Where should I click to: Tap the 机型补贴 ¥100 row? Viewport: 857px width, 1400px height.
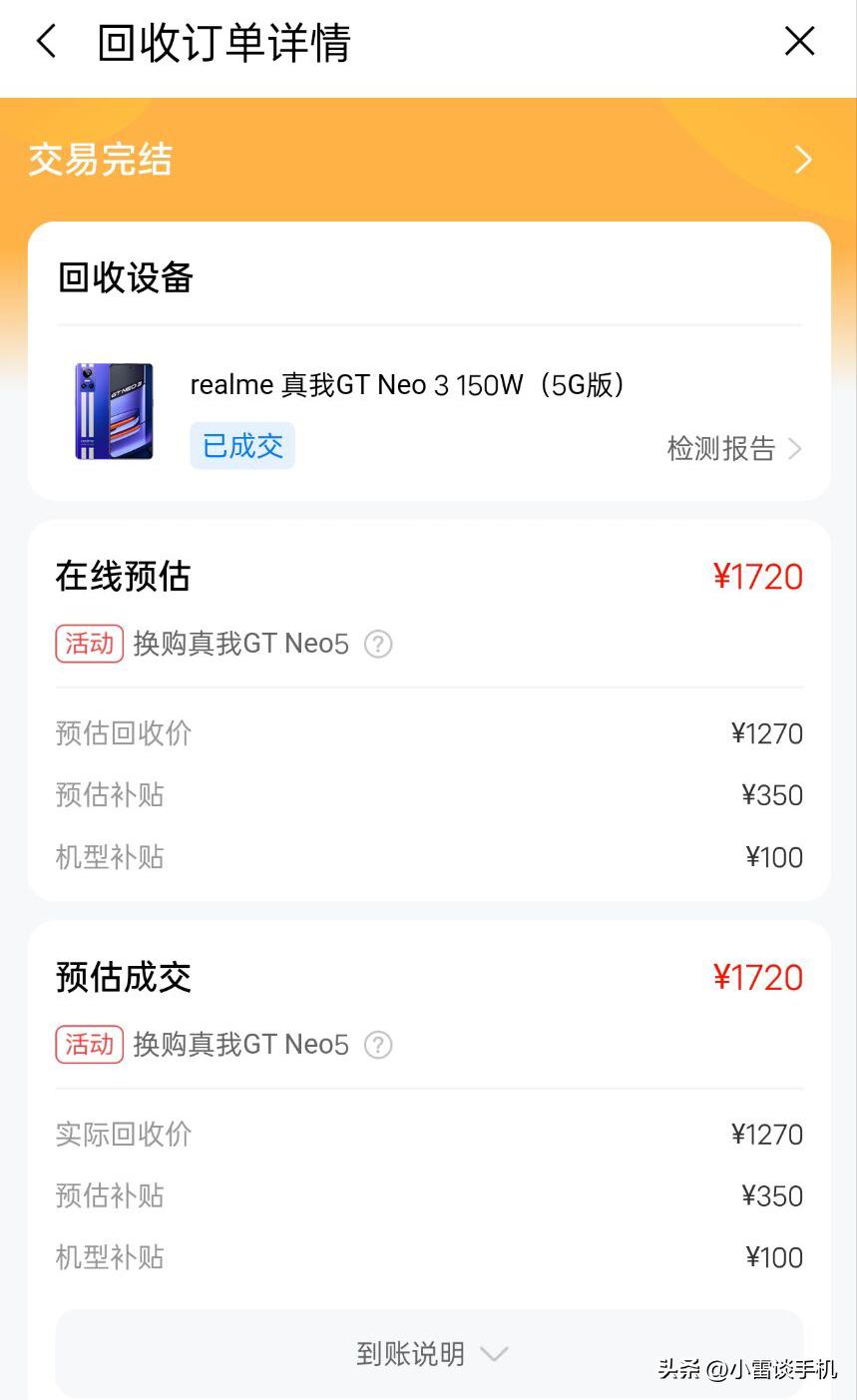click(x=429, y=1256)
